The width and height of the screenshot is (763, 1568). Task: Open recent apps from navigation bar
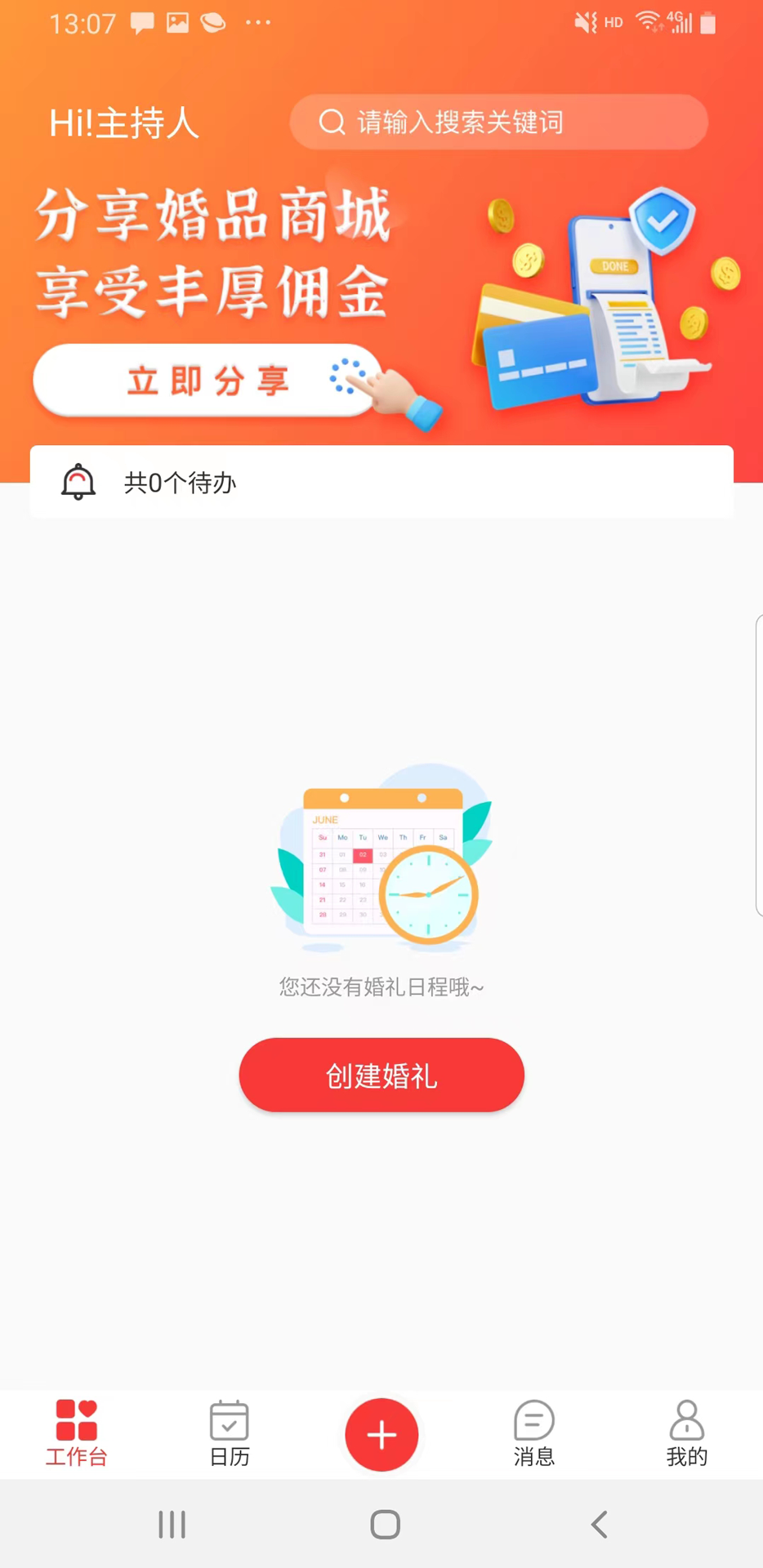[x=172, y=1524]
